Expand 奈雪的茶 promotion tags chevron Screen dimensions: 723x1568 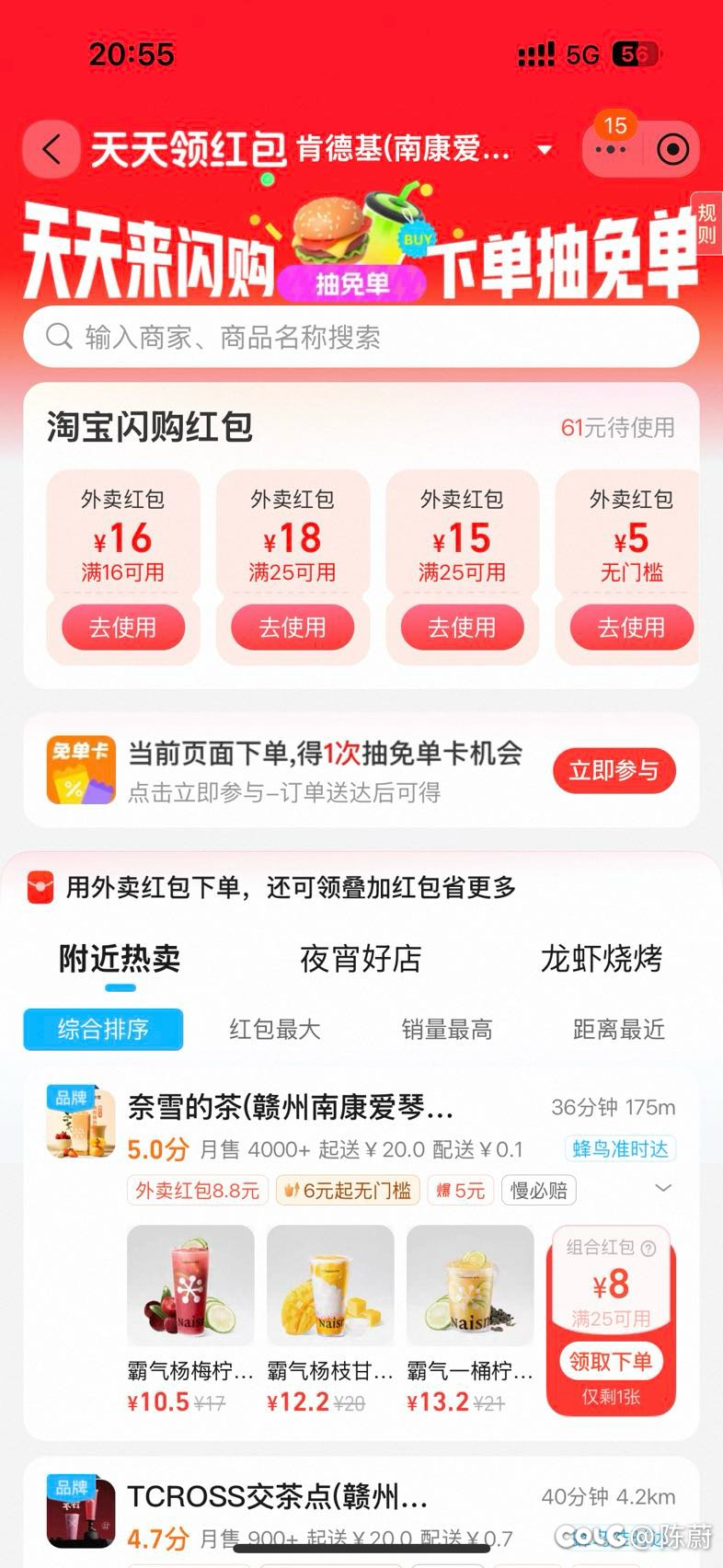(x=662, y=1189)
